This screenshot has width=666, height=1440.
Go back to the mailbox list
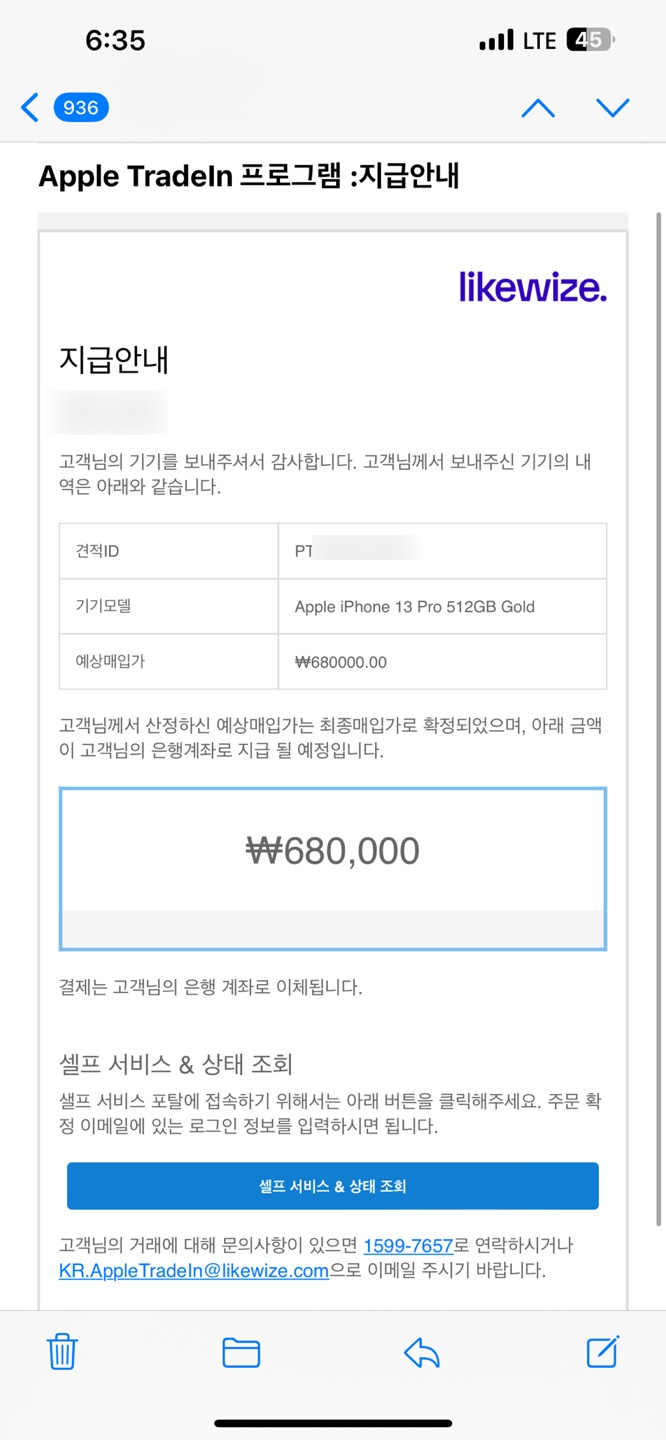64,107
